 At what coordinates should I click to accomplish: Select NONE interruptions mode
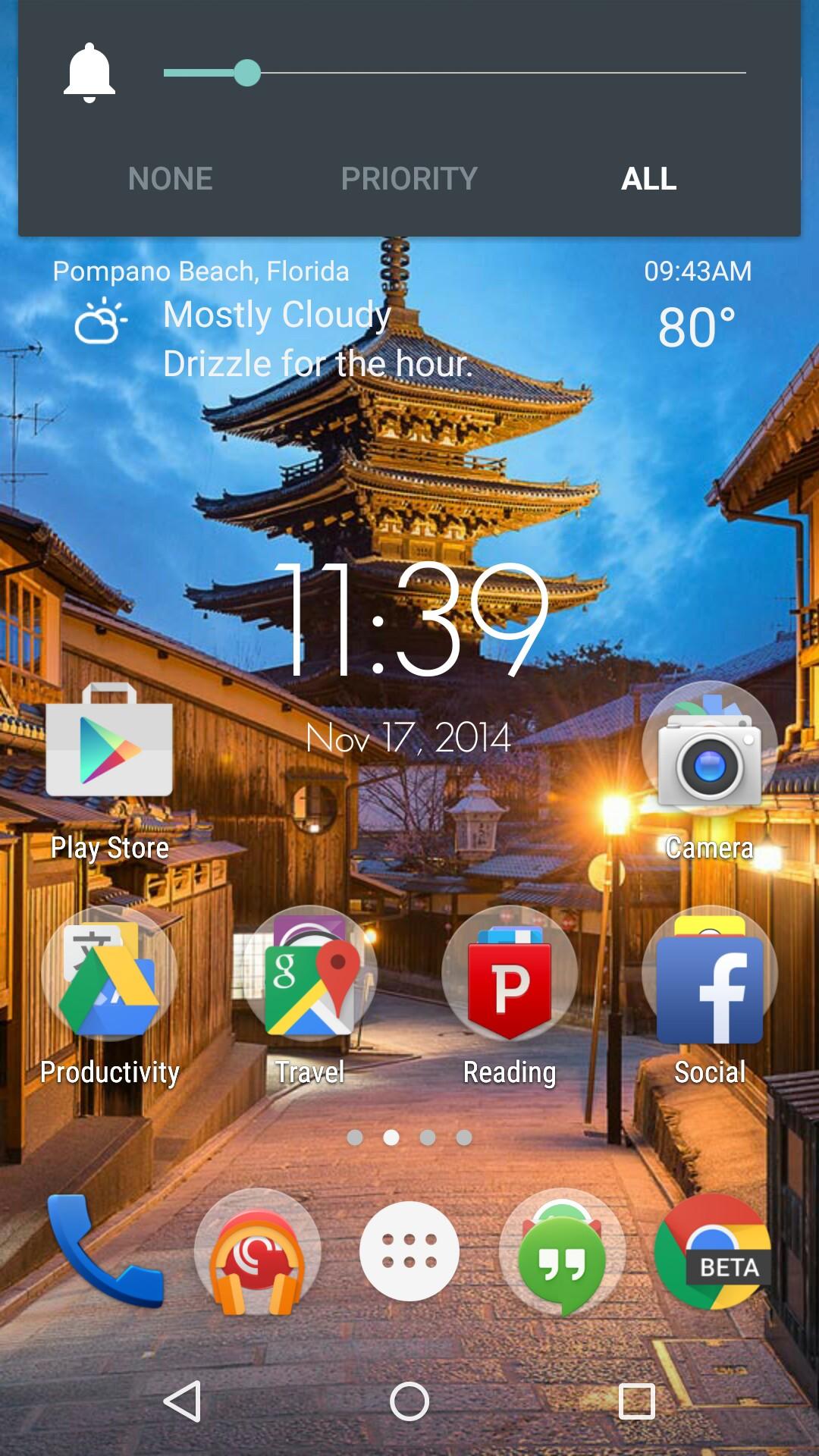point(170,179)
